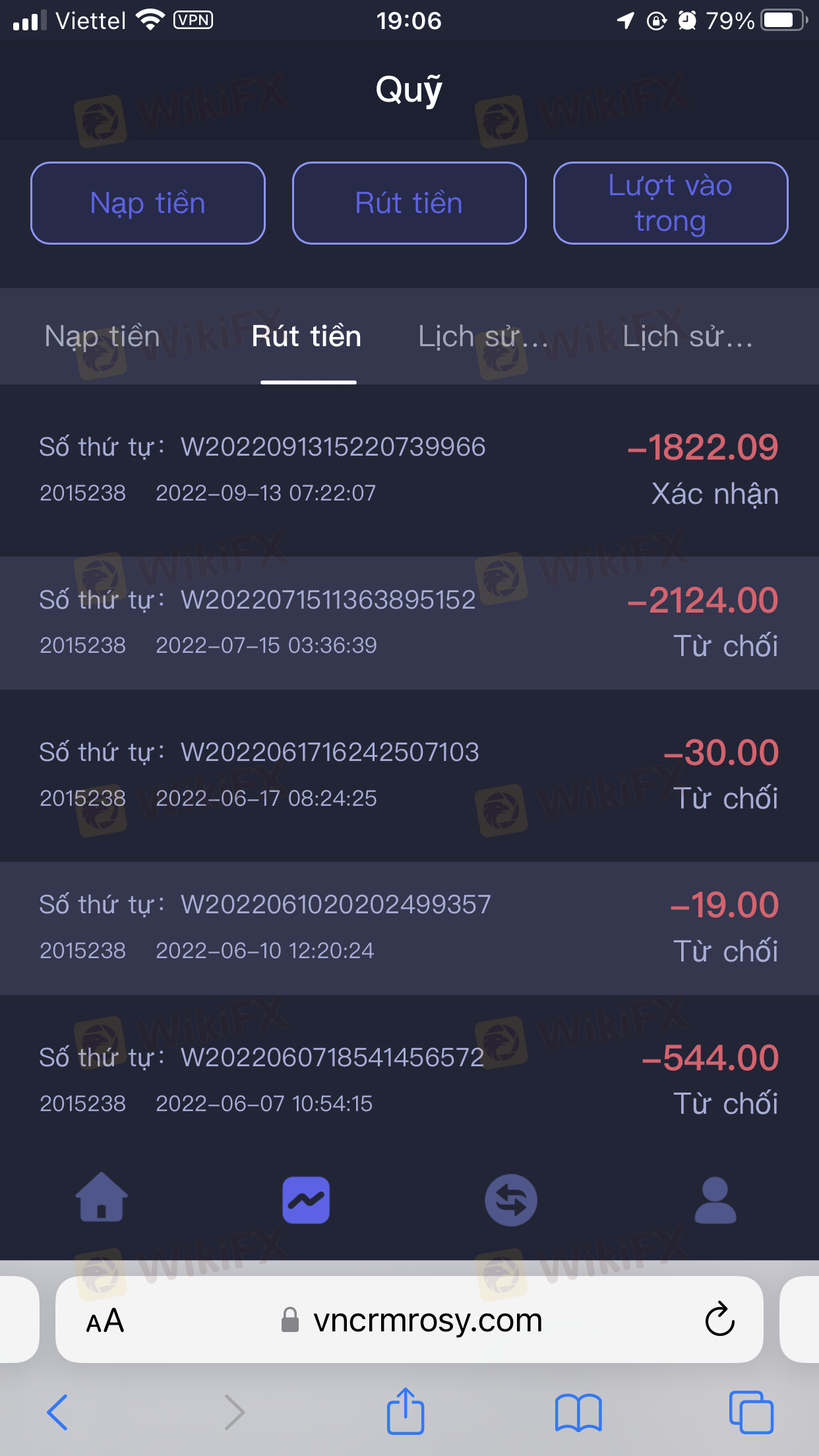Show all open Safari tabs
819x1456 pixels.
(751, 1412)
